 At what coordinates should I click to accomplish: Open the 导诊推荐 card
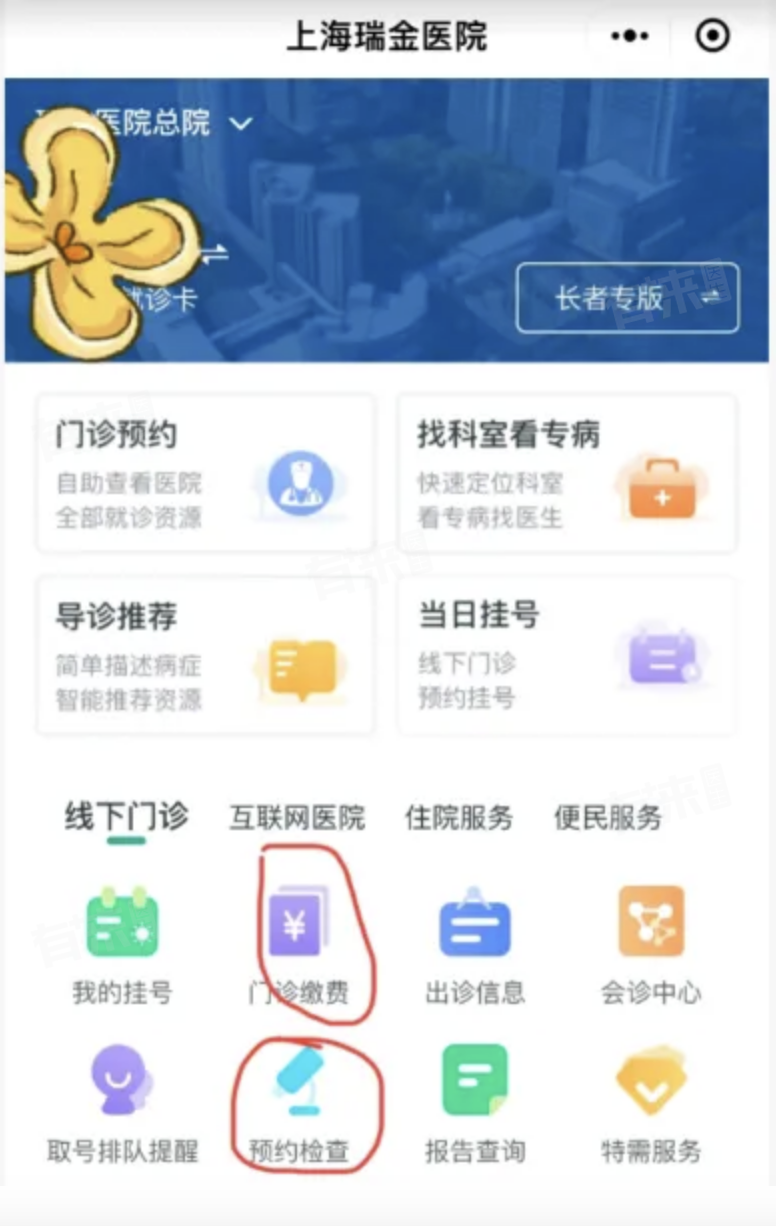205,655
